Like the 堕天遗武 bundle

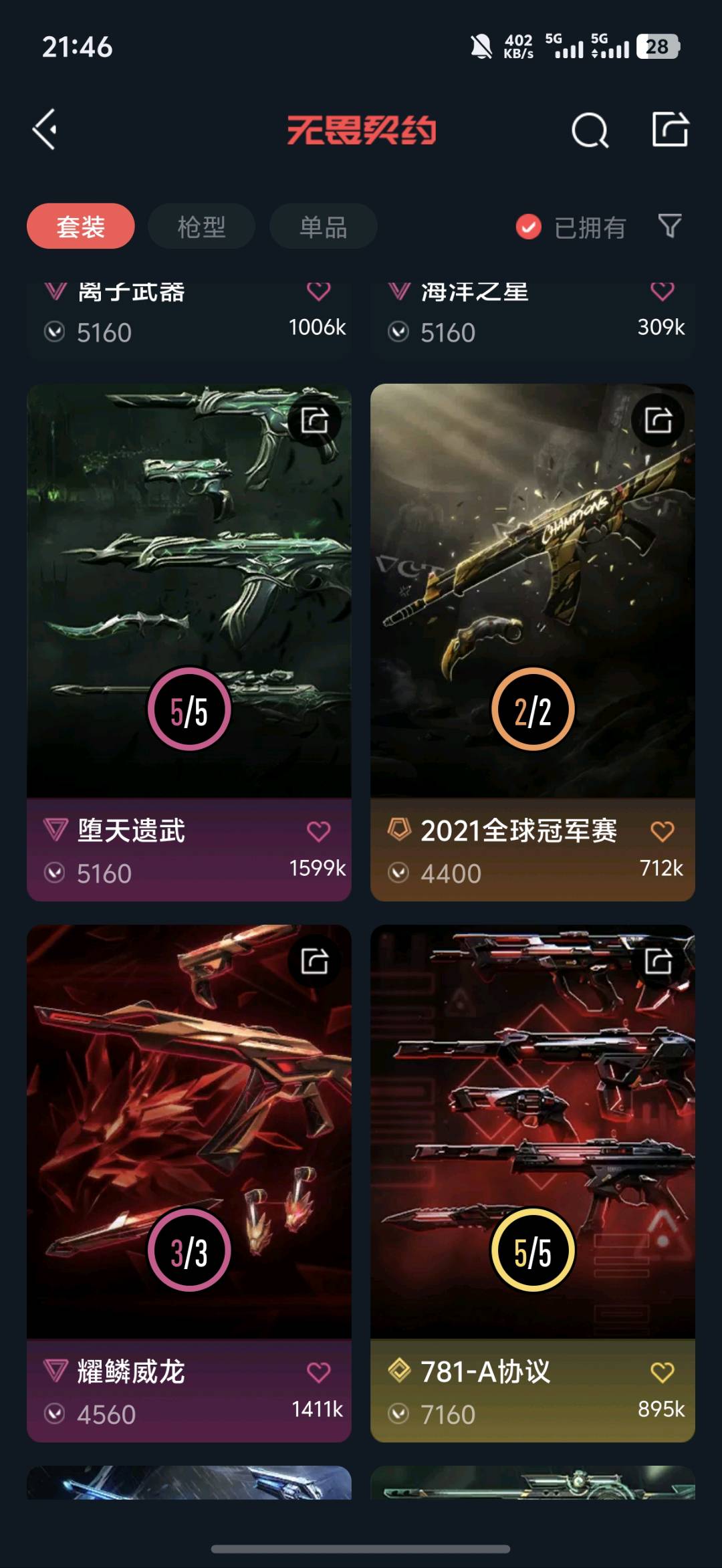(x=319, y=831)
